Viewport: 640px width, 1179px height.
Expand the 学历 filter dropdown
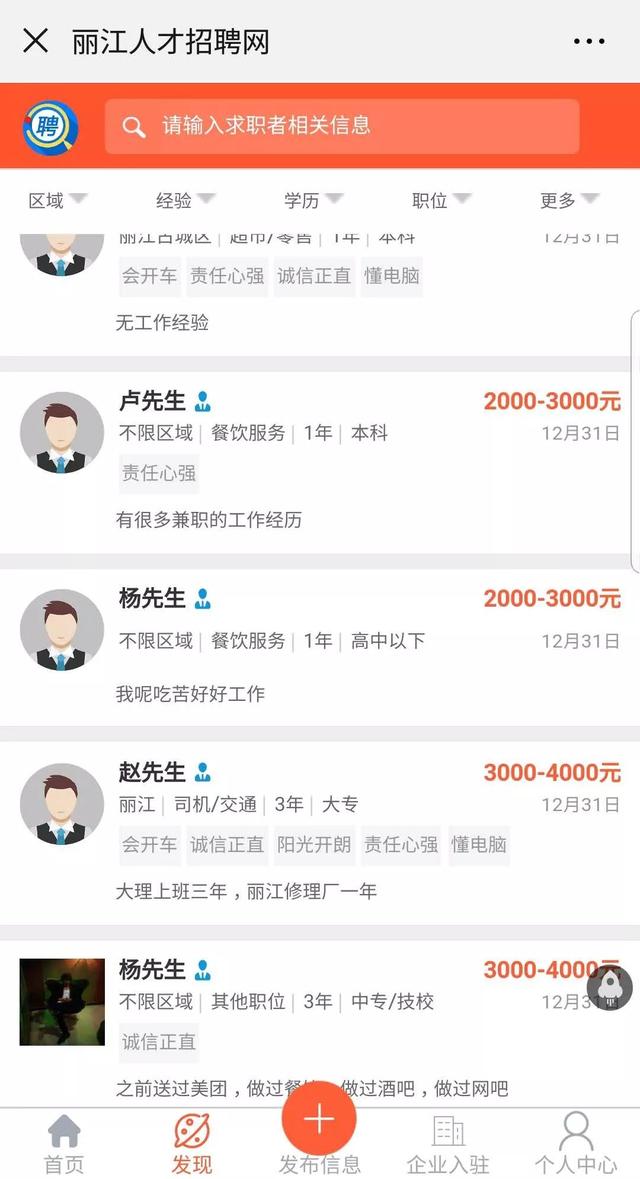[x=313, y=200]
